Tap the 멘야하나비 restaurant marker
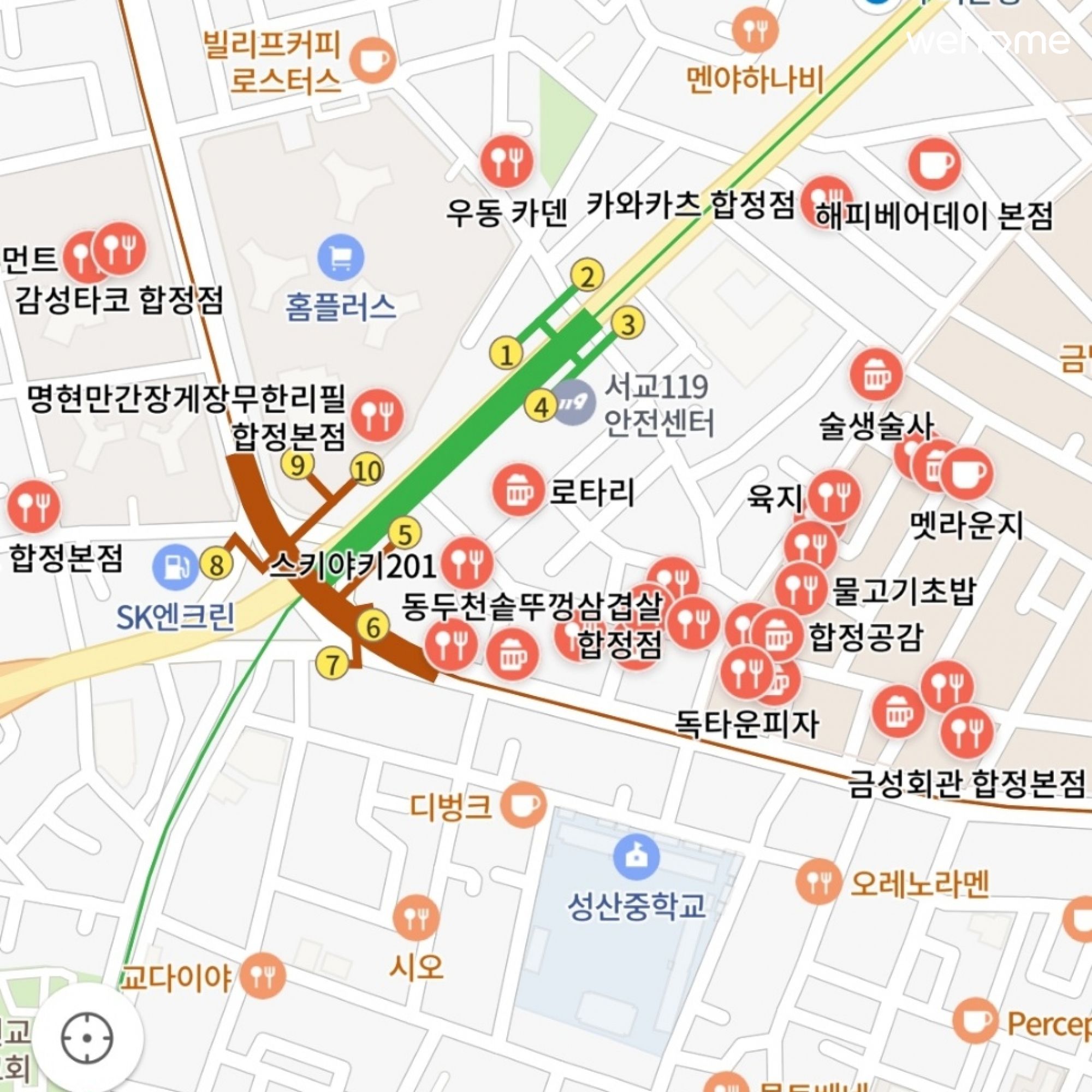This screenshot has width=1092, height=1092. tap(755, 28)
